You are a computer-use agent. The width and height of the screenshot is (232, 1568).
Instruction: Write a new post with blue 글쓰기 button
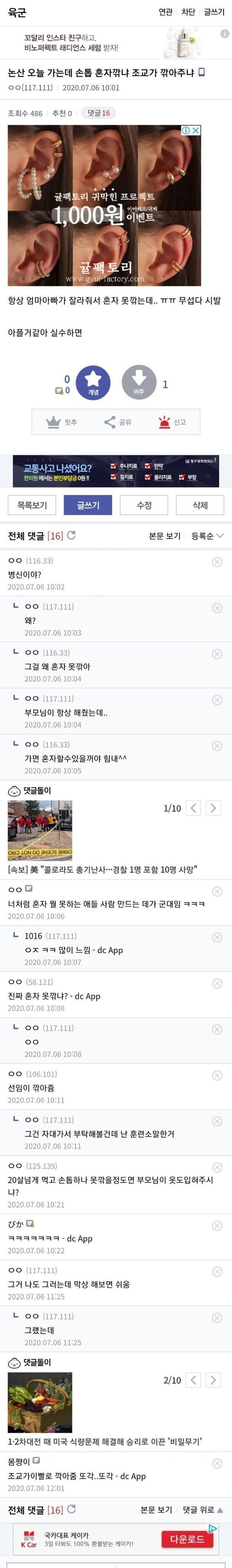(88, 505)
